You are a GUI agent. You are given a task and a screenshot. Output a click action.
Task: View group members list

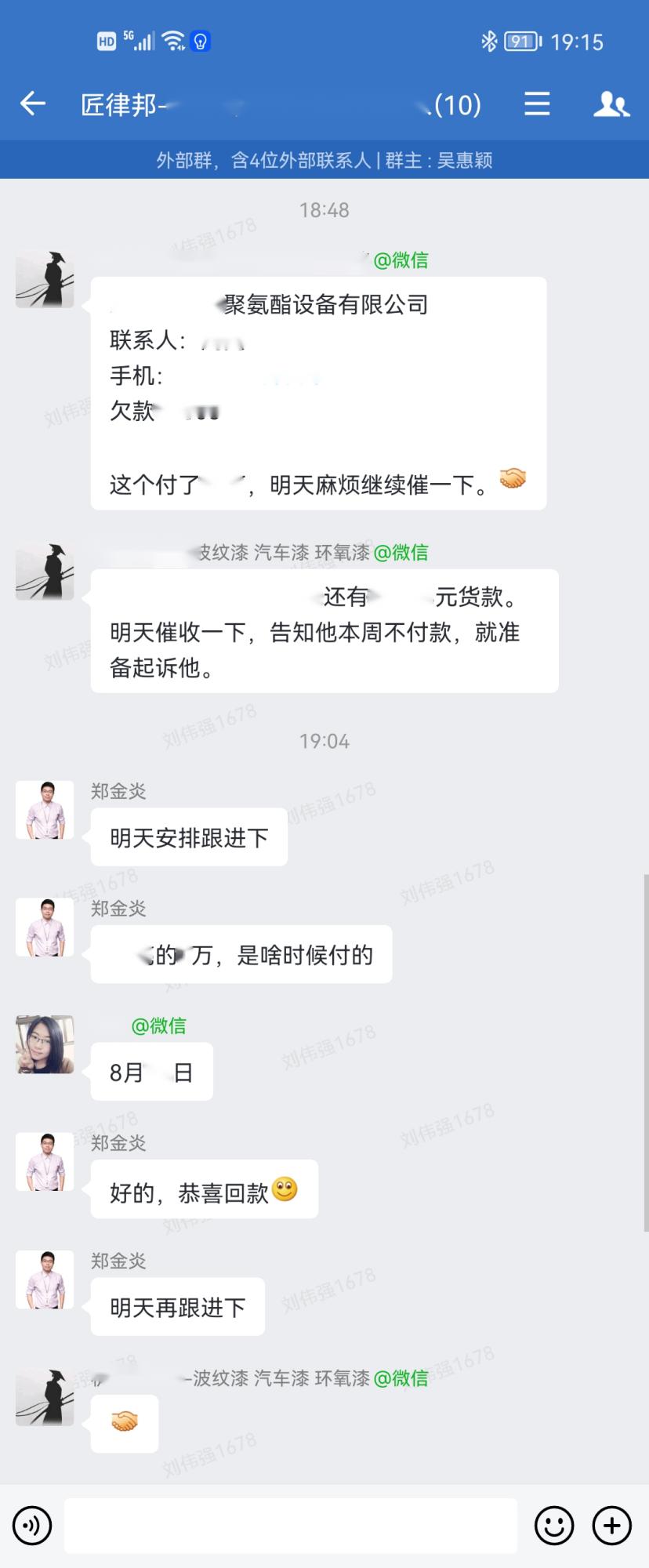611,103
